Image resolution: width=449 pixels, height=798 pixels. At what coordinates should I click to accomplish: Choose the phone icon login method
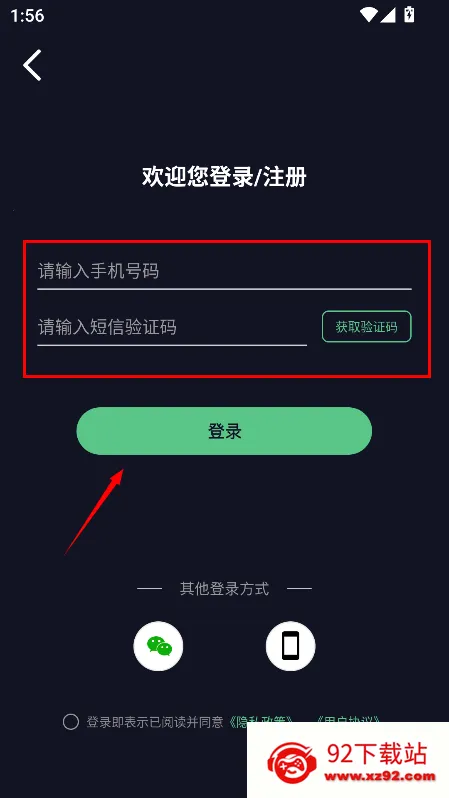291,646
